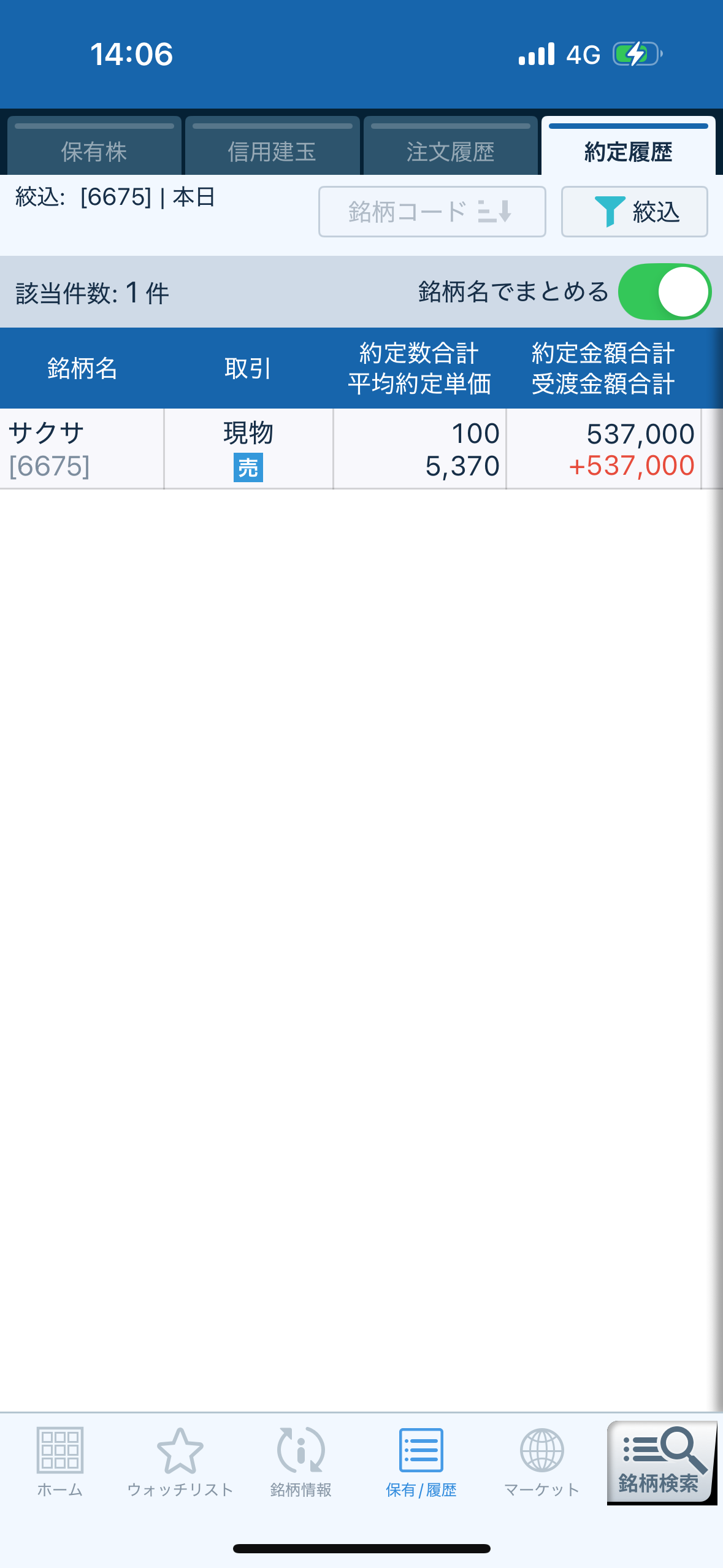Tap the 銘柄コード sort button
Image resolution: width=723 pixels, height=1568 pixels.
(x=432, y=212)
